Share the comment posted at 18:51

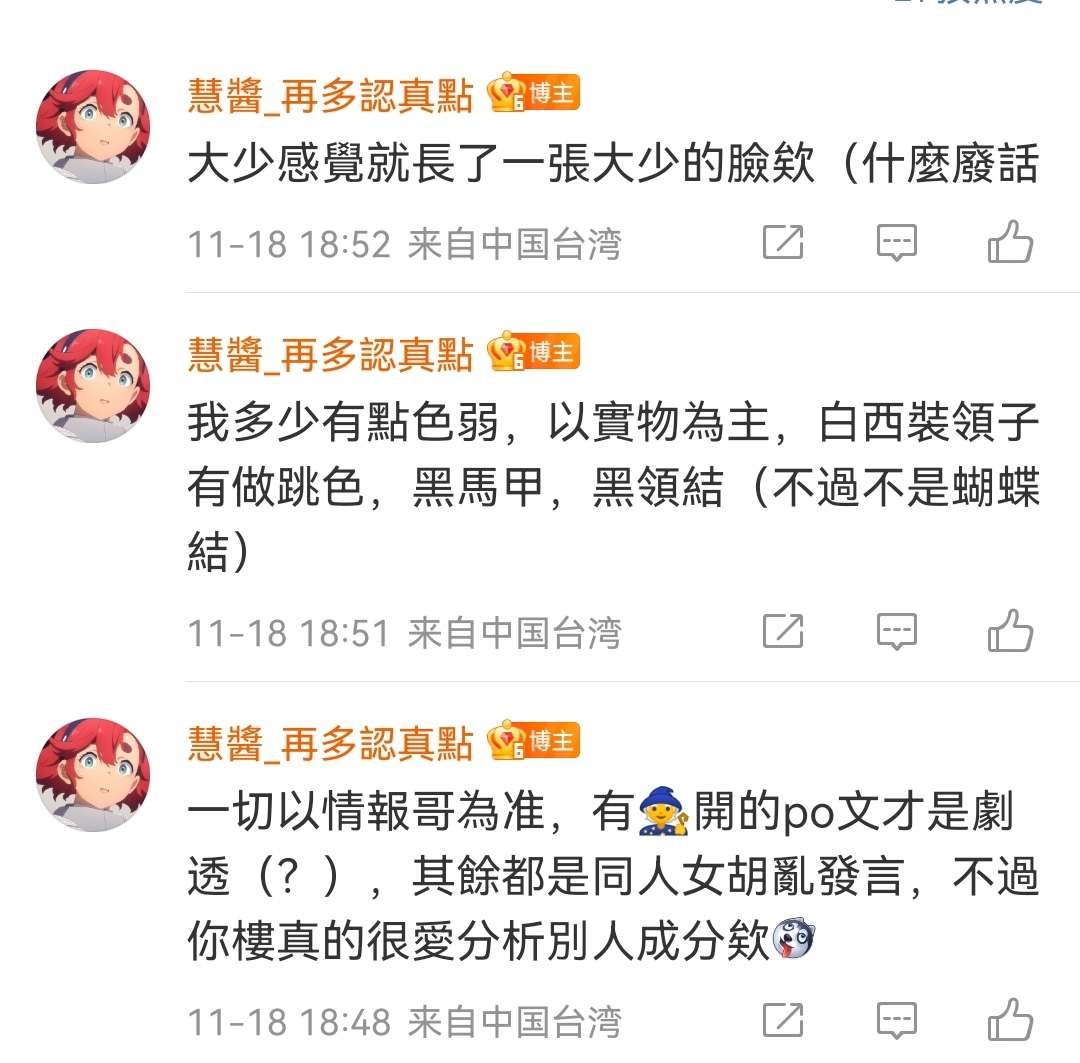[783, 631]
